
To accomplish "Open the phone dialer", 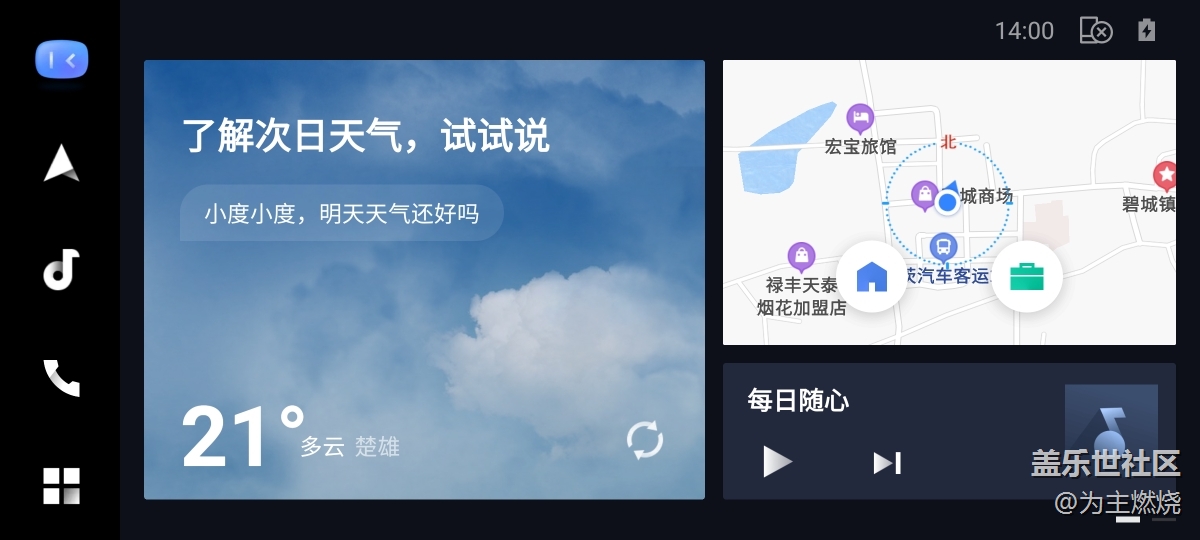I will click(x=61, y=377).
